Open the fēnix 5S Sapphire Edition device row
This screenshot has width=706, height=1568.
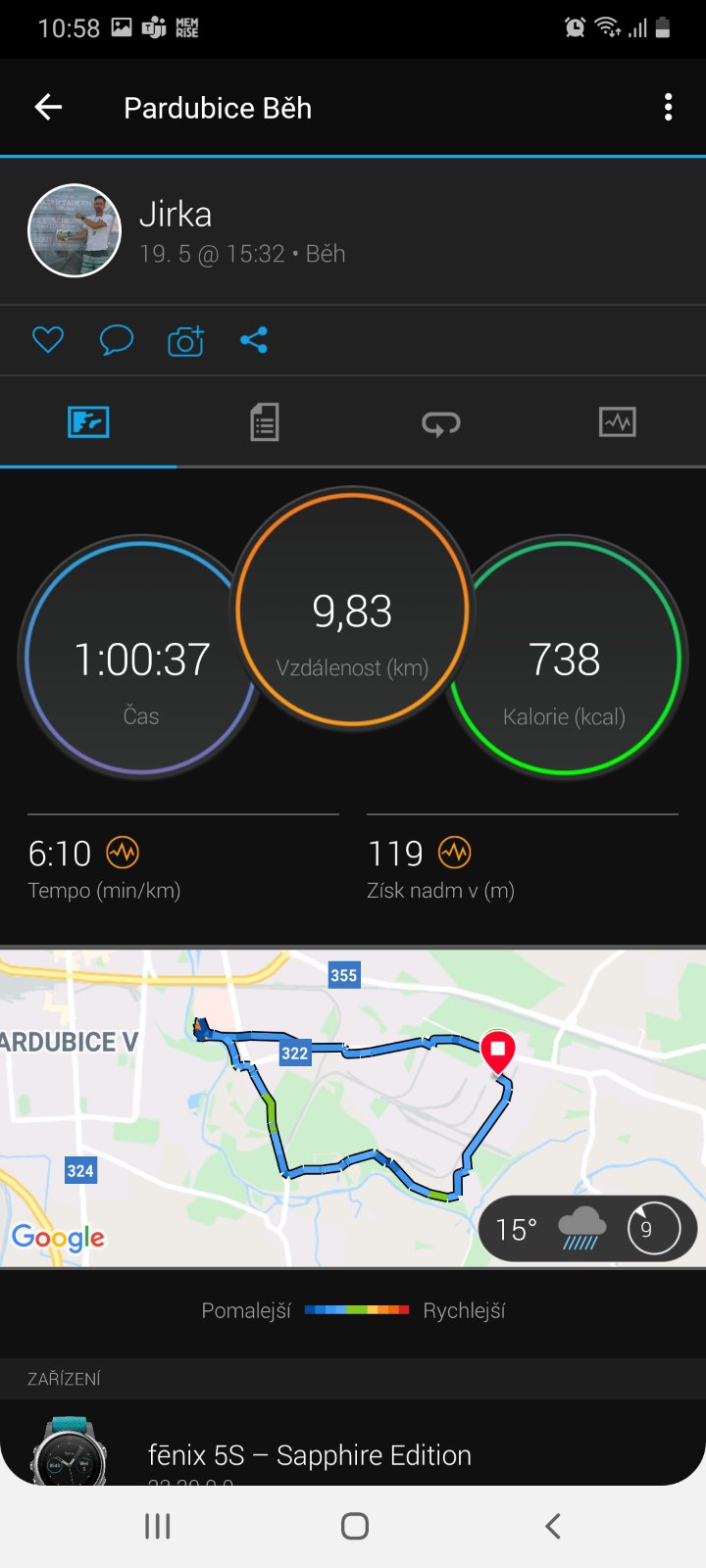pyautogui.click(x=353, y=1444)
